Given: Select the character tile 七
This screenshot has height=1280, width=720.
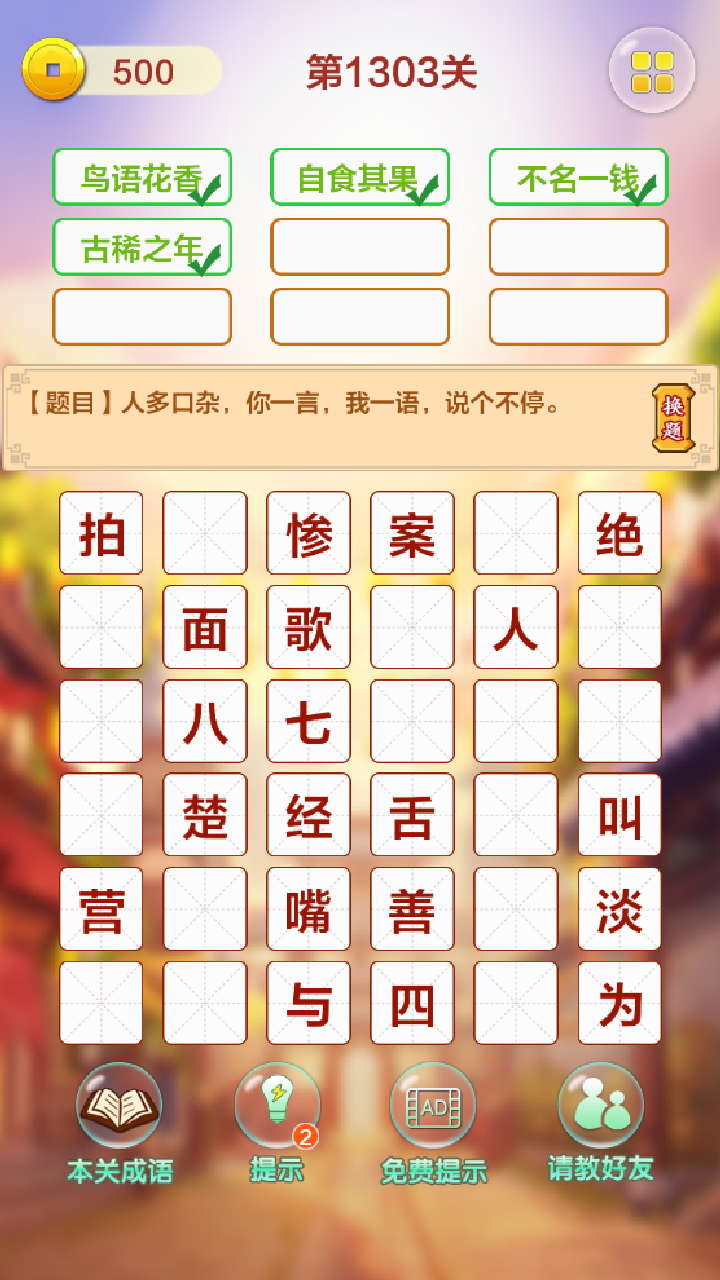Looking at the screenshot, I should coord(309,721).
